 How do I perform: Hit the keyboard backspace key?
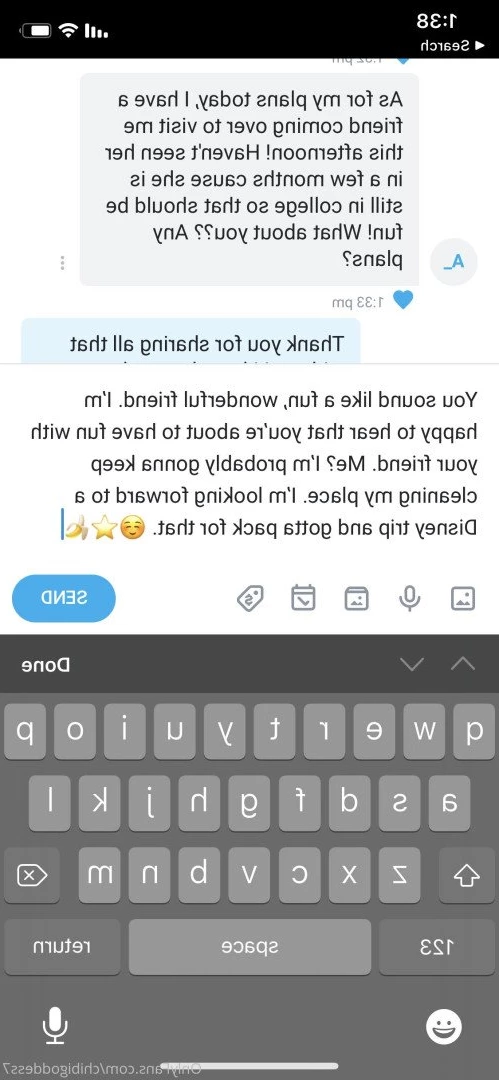coord(32,875)
